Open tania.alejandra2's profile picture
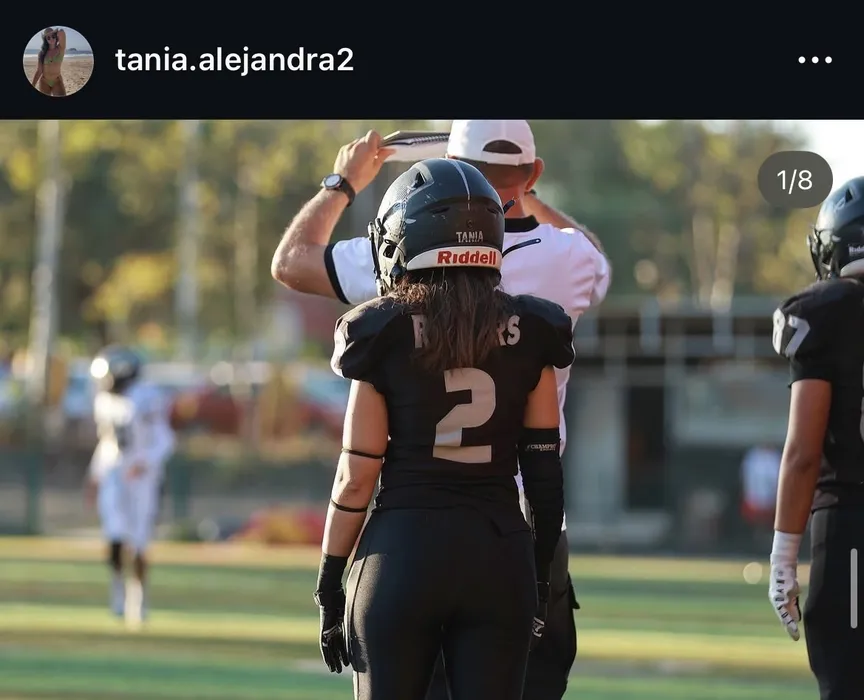 [58, 61]
